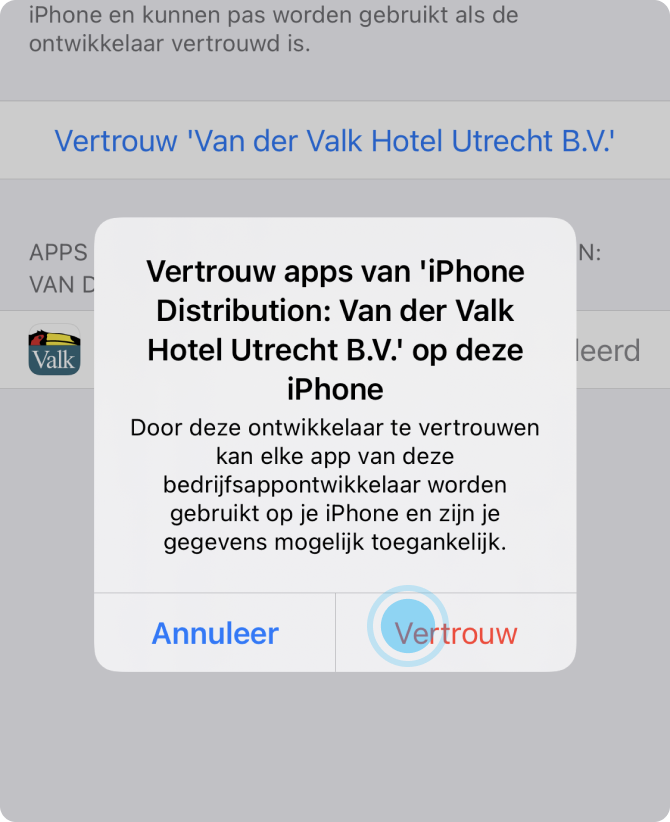
Task: Confirm trust by tapping Vertrouw
Action: (456, 633)
